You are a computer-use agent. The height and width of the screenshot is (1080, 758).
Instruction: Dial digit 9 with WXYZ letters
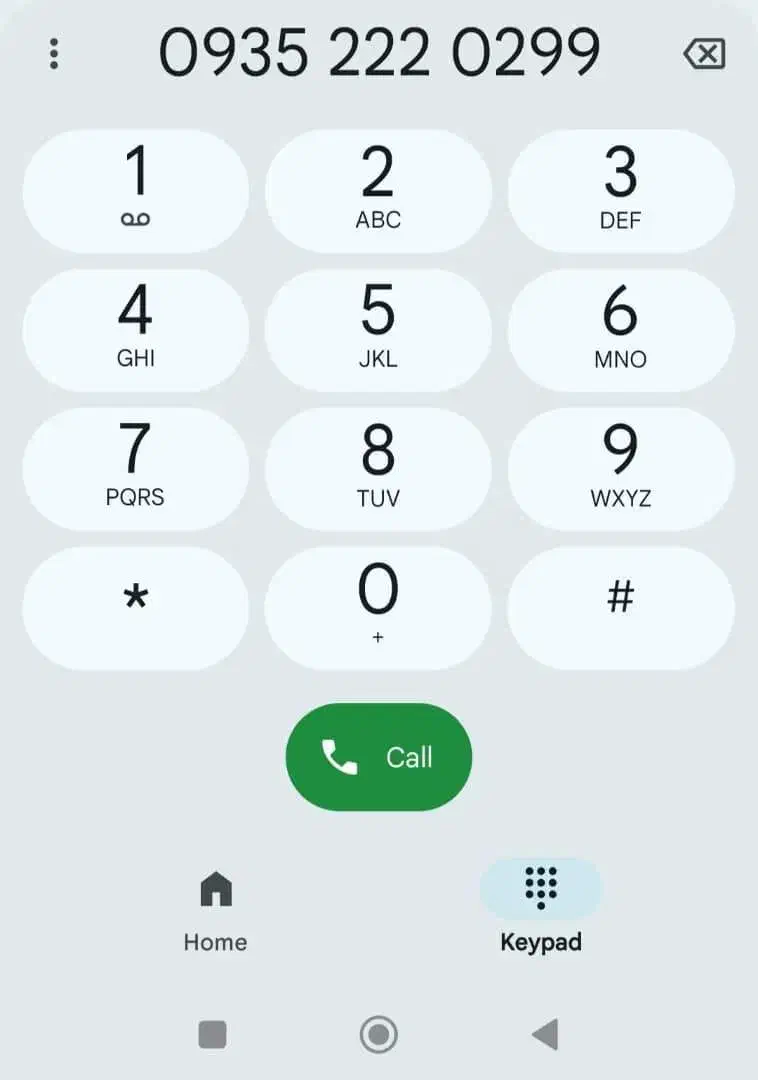[620, 469]
